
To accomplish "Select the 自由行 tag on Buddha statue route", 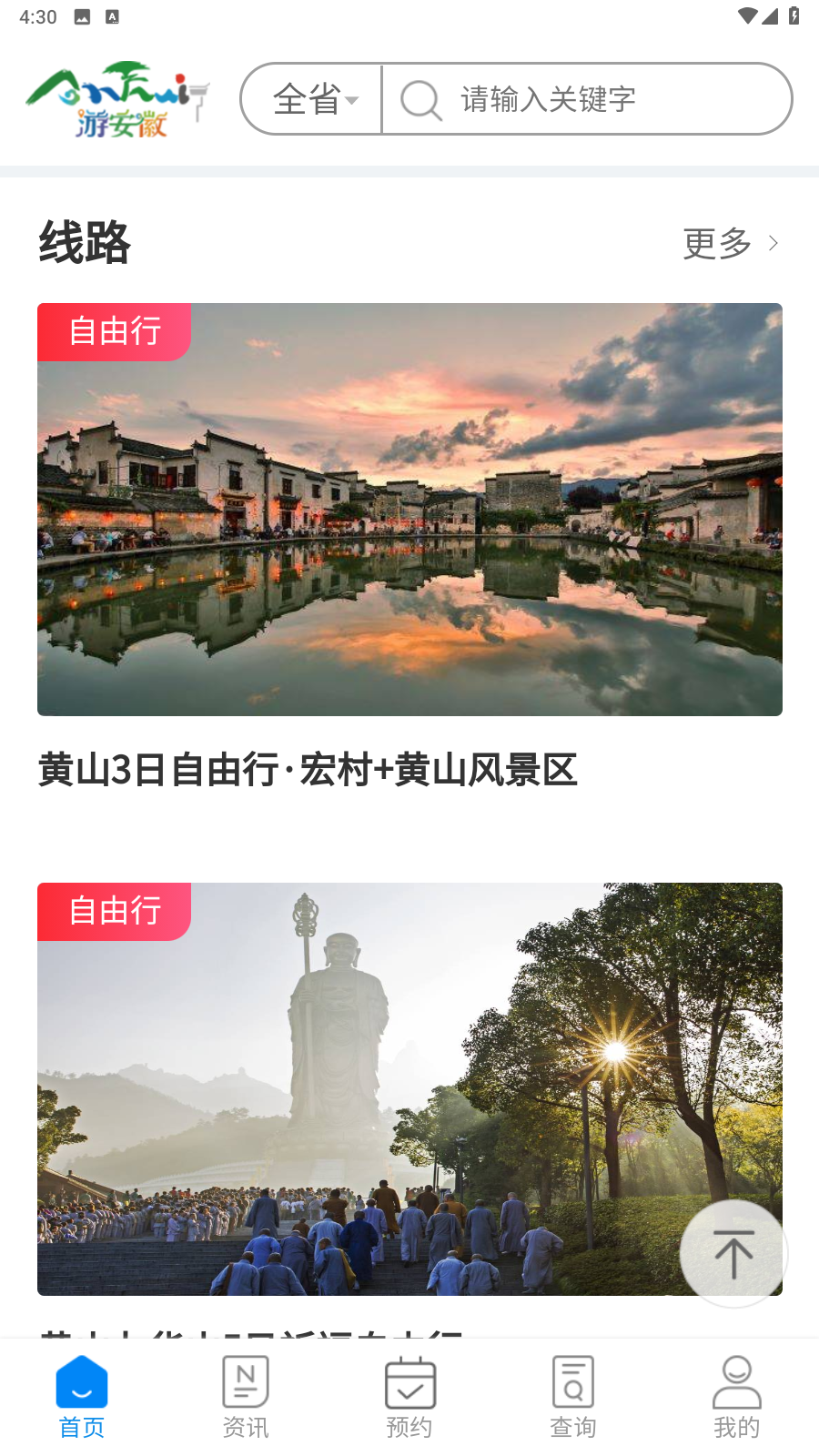I will tap(114, 911).
